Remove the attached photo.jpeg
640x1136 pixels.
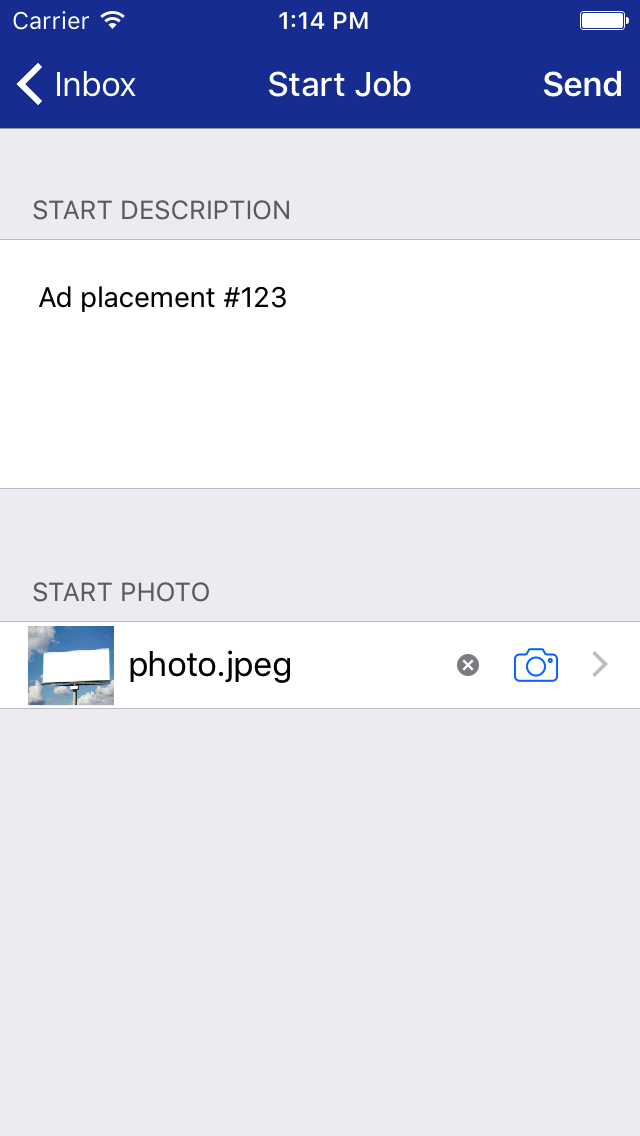click(468, 665)
